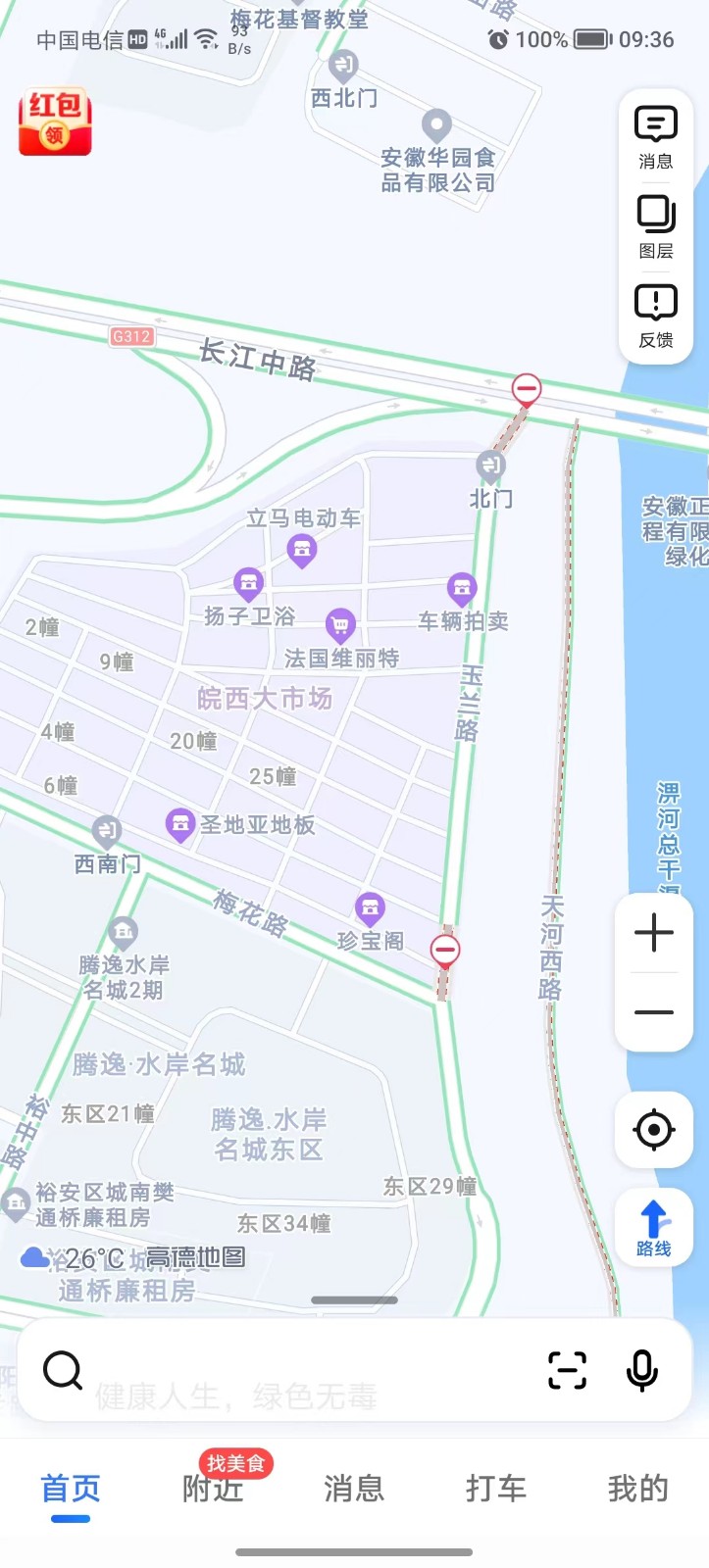
Task: Select the 珍宝阁 map marker
Action: point(370,908)
